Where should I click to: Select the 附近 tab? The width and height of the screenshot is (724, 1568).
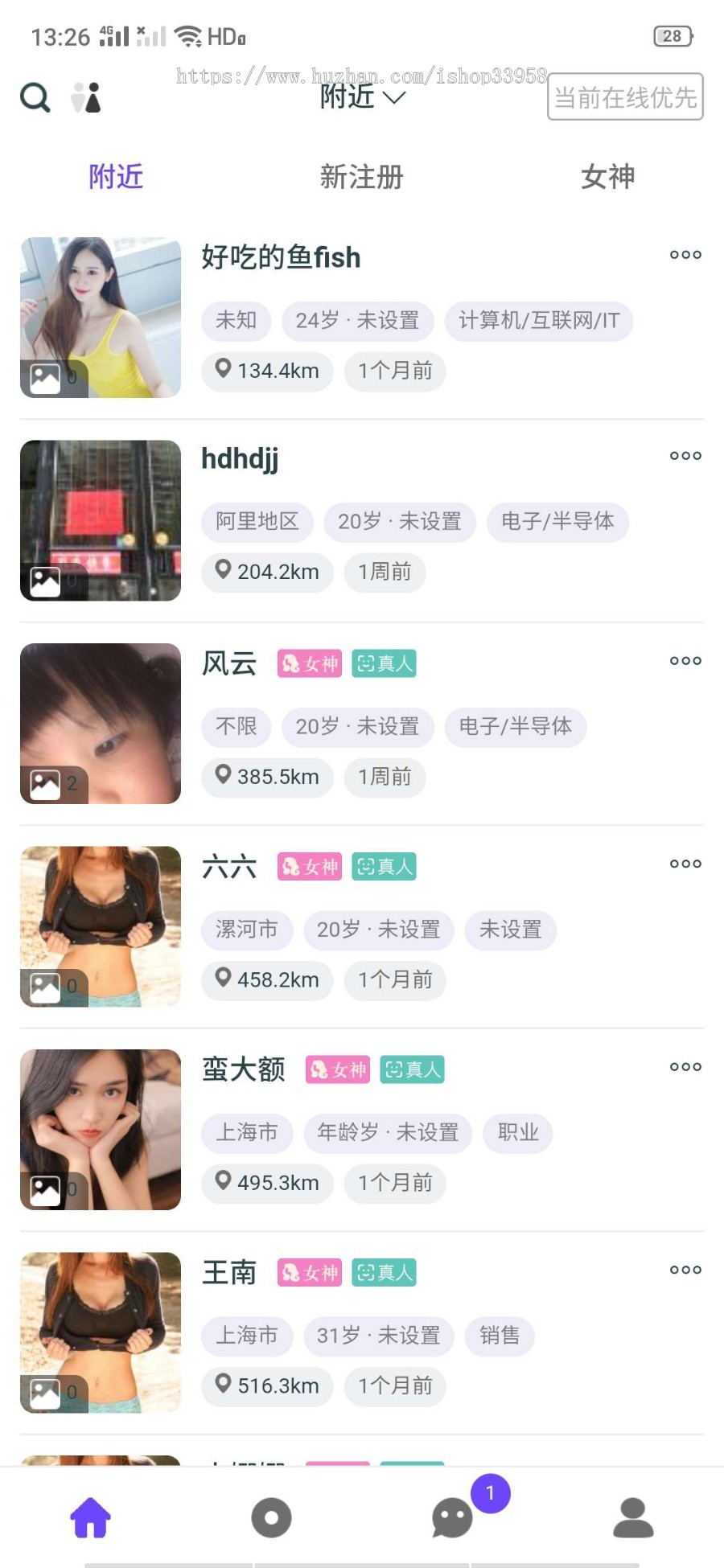pyautogui.click(x=116, y=177)
